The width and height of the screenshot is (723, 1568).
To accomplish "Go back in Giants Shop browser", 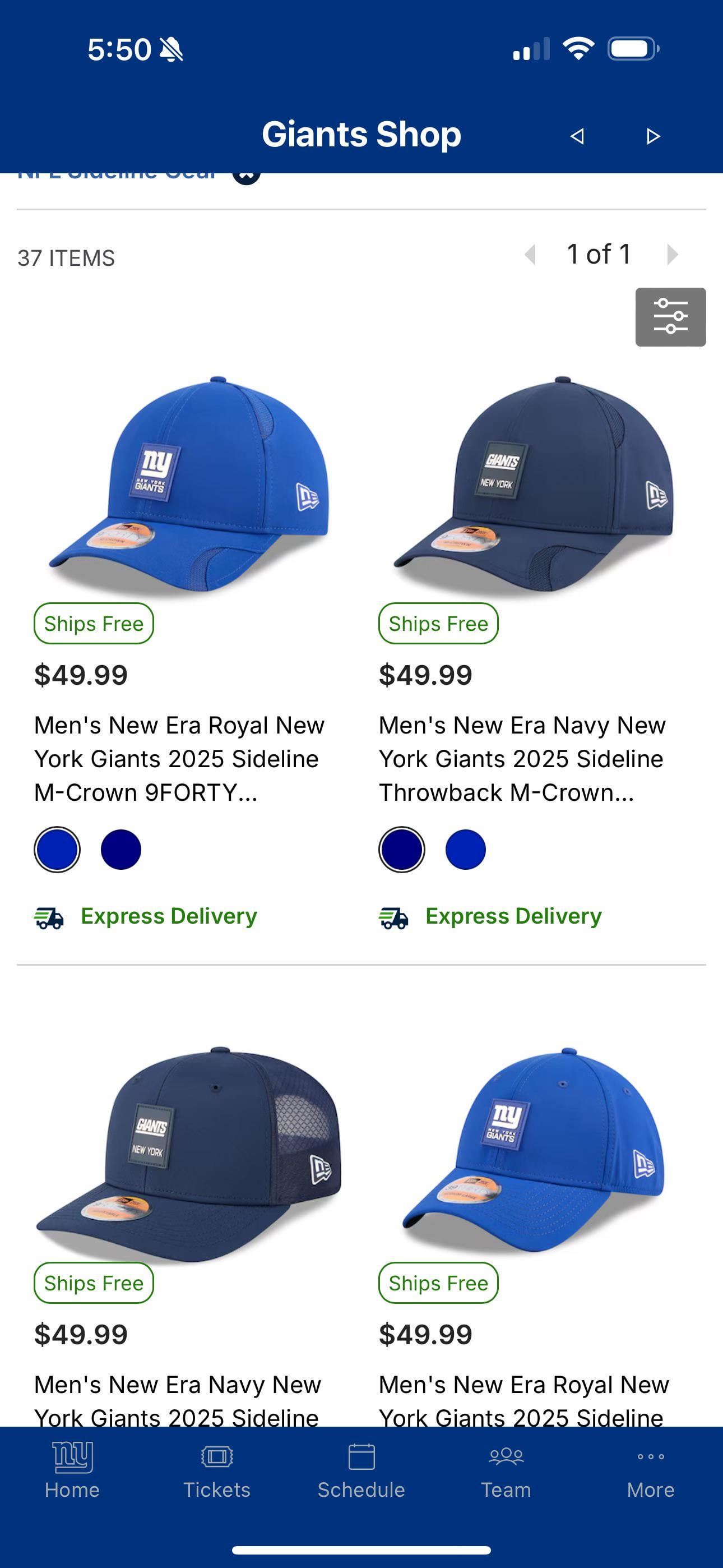I will 577,136.
